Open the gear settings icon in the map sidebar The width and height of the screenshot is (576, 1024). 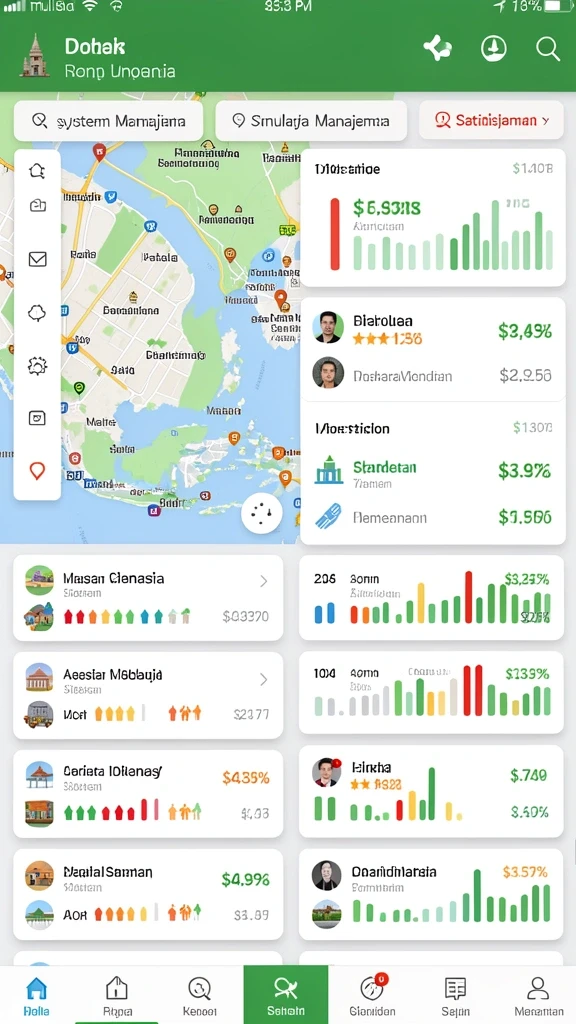(x=37, y=366)
